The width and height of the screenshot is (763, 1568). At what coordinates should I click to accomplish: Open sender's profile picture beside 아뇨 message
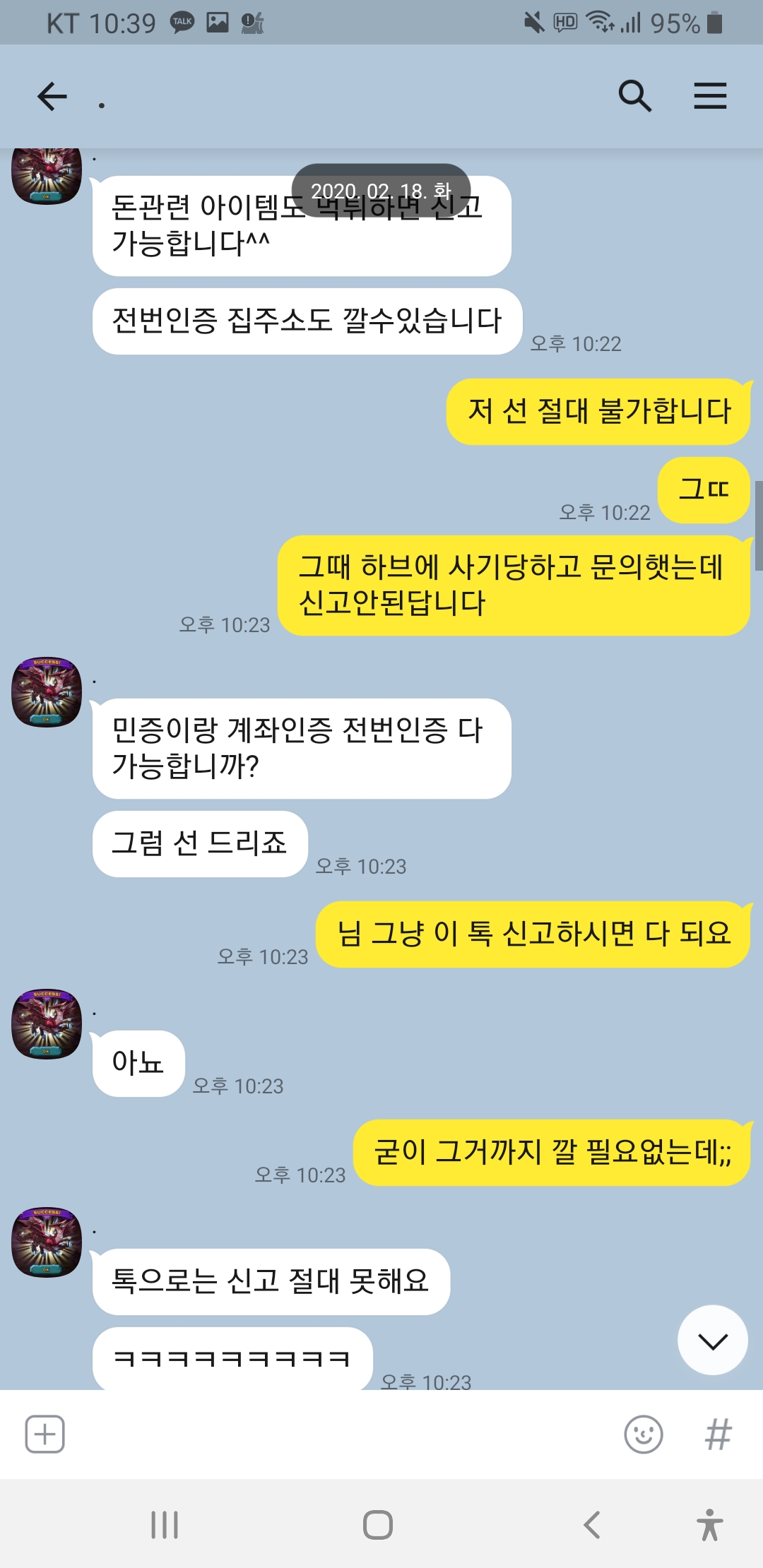(x=47, y=1023)
